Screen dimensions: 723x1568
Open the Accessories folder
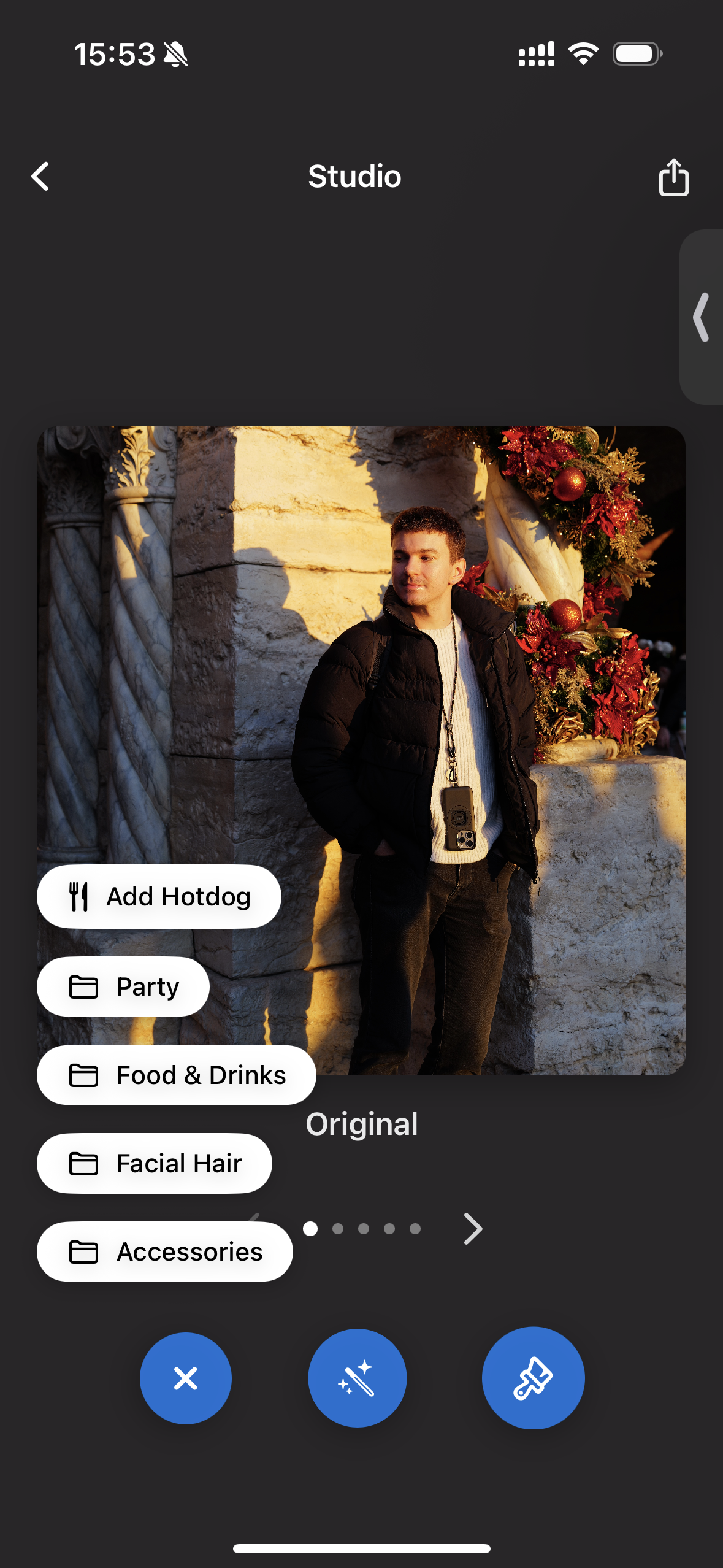click(165, 1252)
